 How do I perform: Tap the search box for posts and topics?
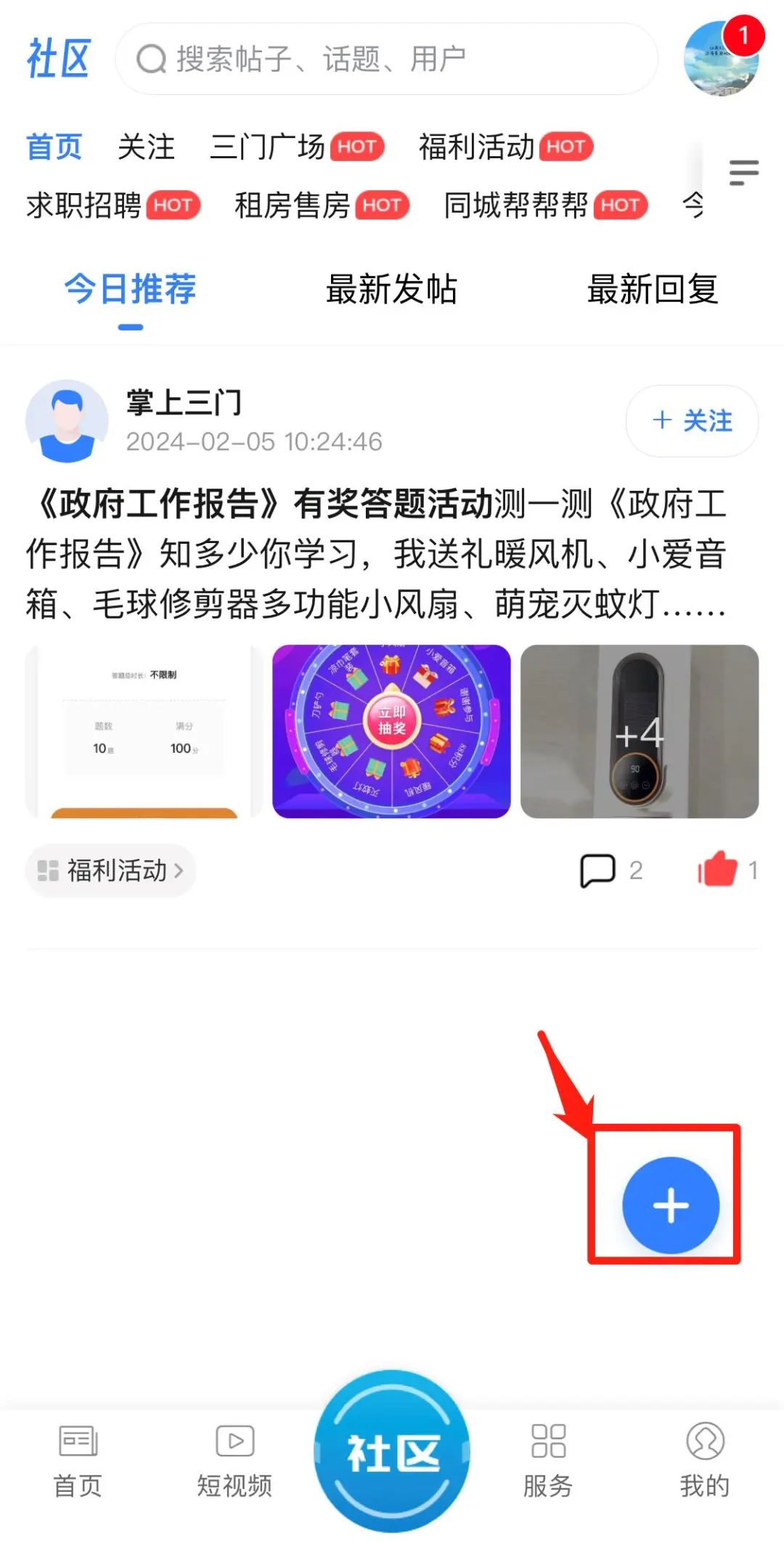click(386, 59)
